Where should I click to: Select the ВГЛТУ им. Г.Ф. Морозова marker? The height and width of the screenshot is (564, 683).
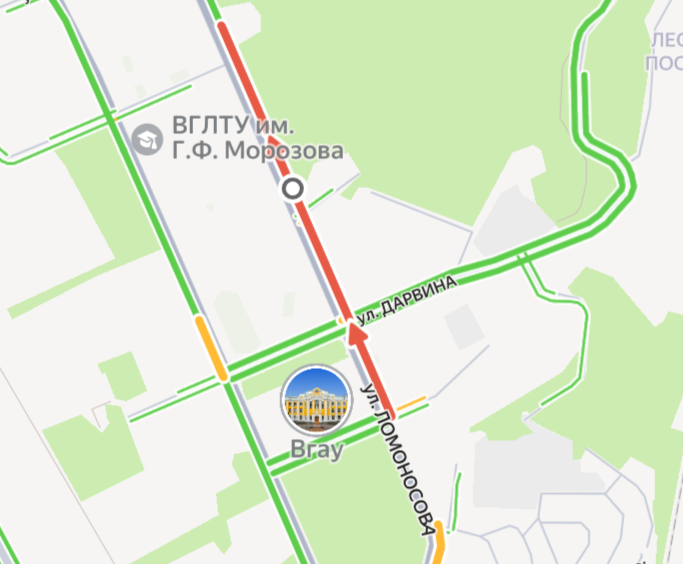[x=148, y=139]
